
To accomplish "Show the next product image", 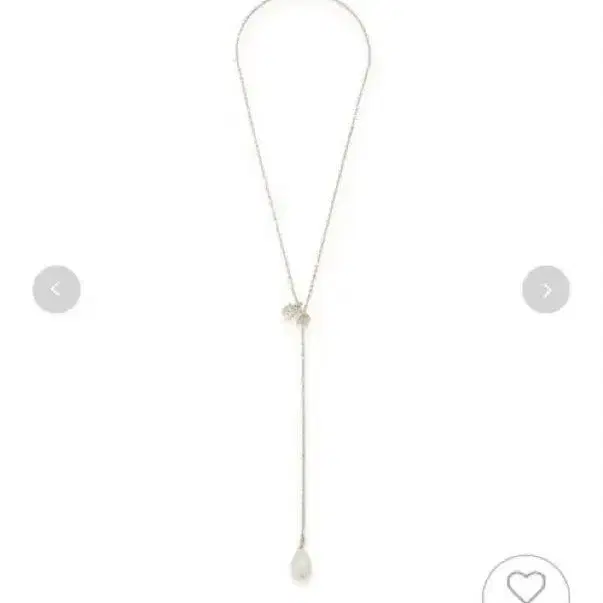I will coord(545,290).
